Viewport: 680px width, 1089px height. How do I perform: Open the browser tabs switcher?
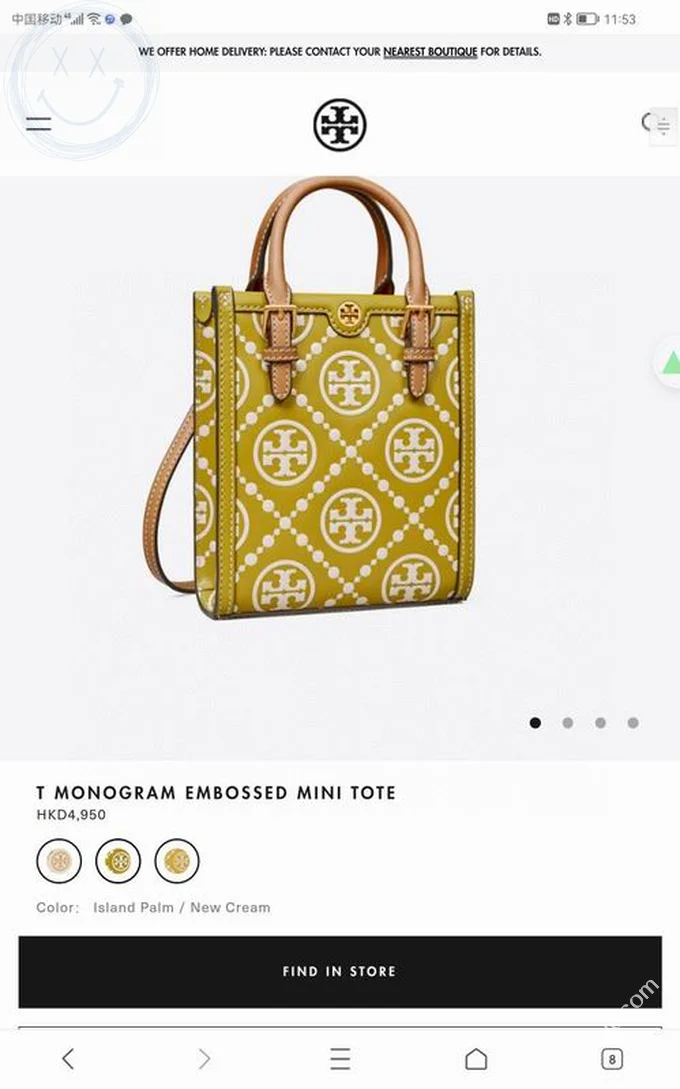612,1058
